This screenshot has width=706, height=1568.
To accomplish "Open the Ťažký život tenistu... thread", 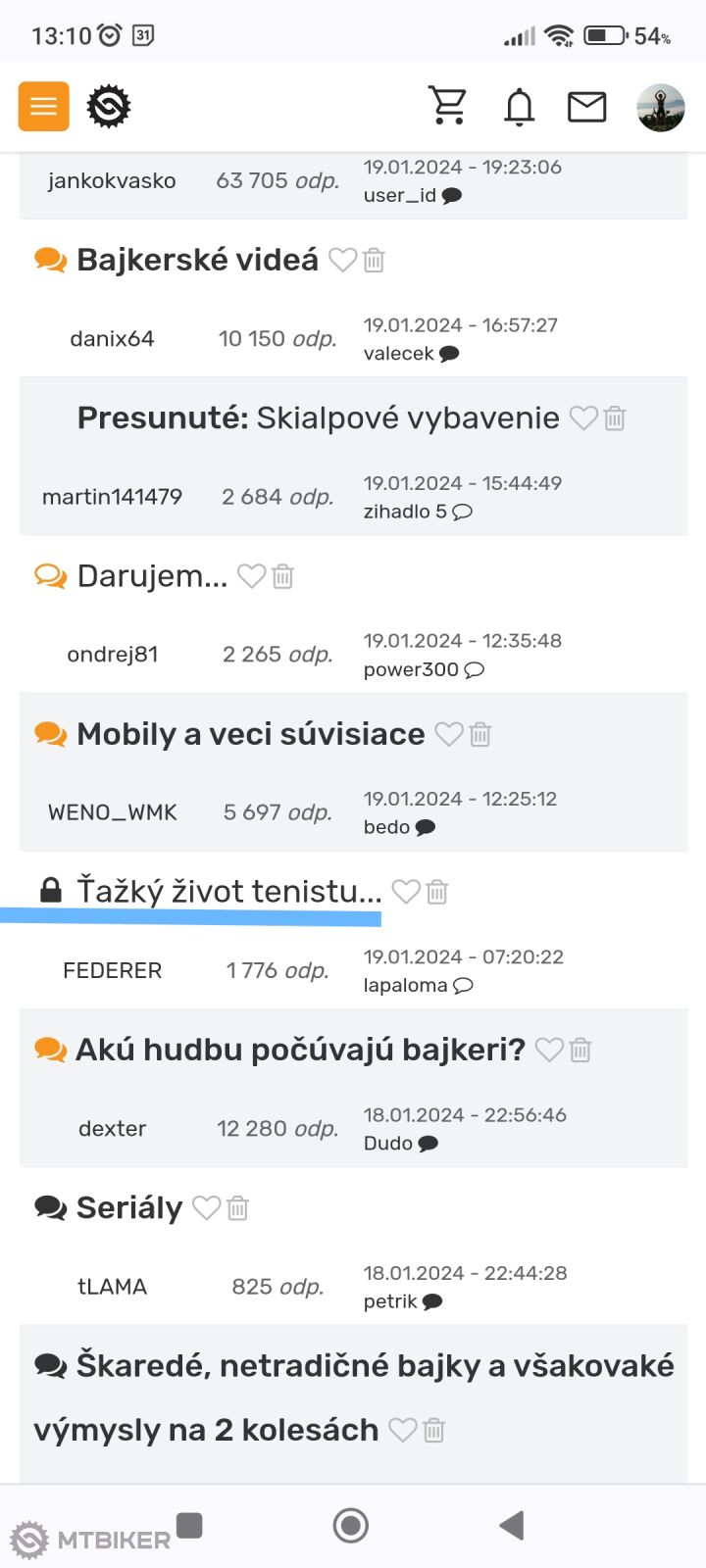I will tap(228, 891).
